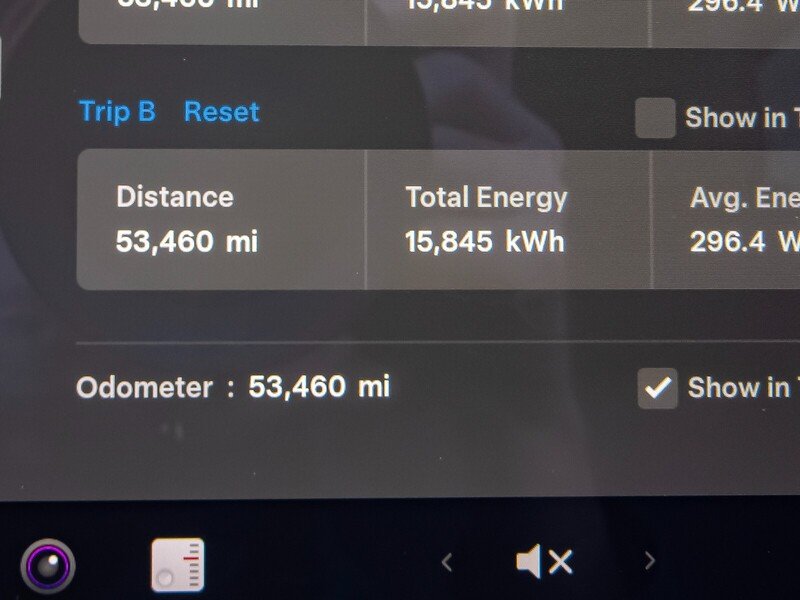Uncheck Show checkbox next to Odometer
Viewport: 800px width, 600px height.
pos(657,388)
